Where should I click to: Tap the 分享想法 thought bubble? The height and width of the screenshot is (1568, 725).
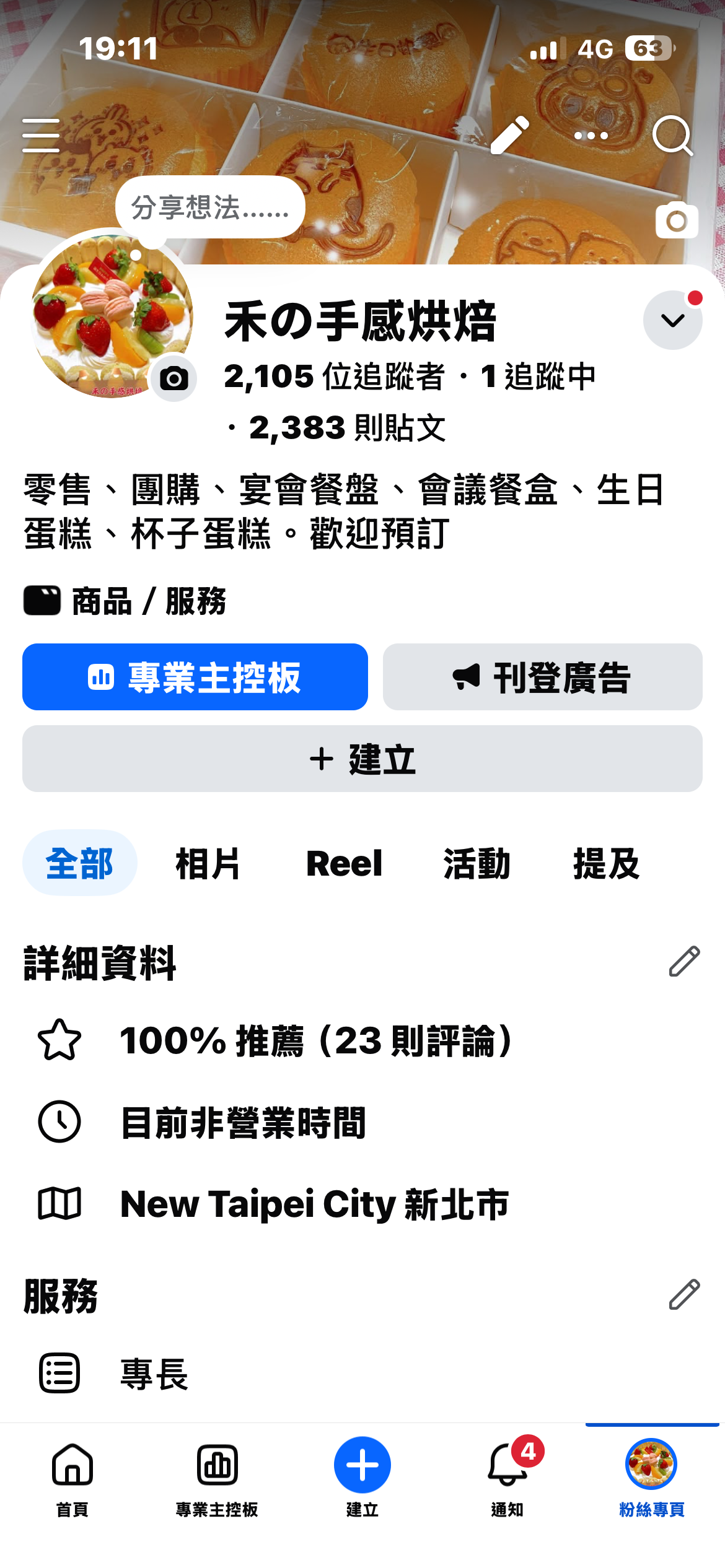(210, 207)
